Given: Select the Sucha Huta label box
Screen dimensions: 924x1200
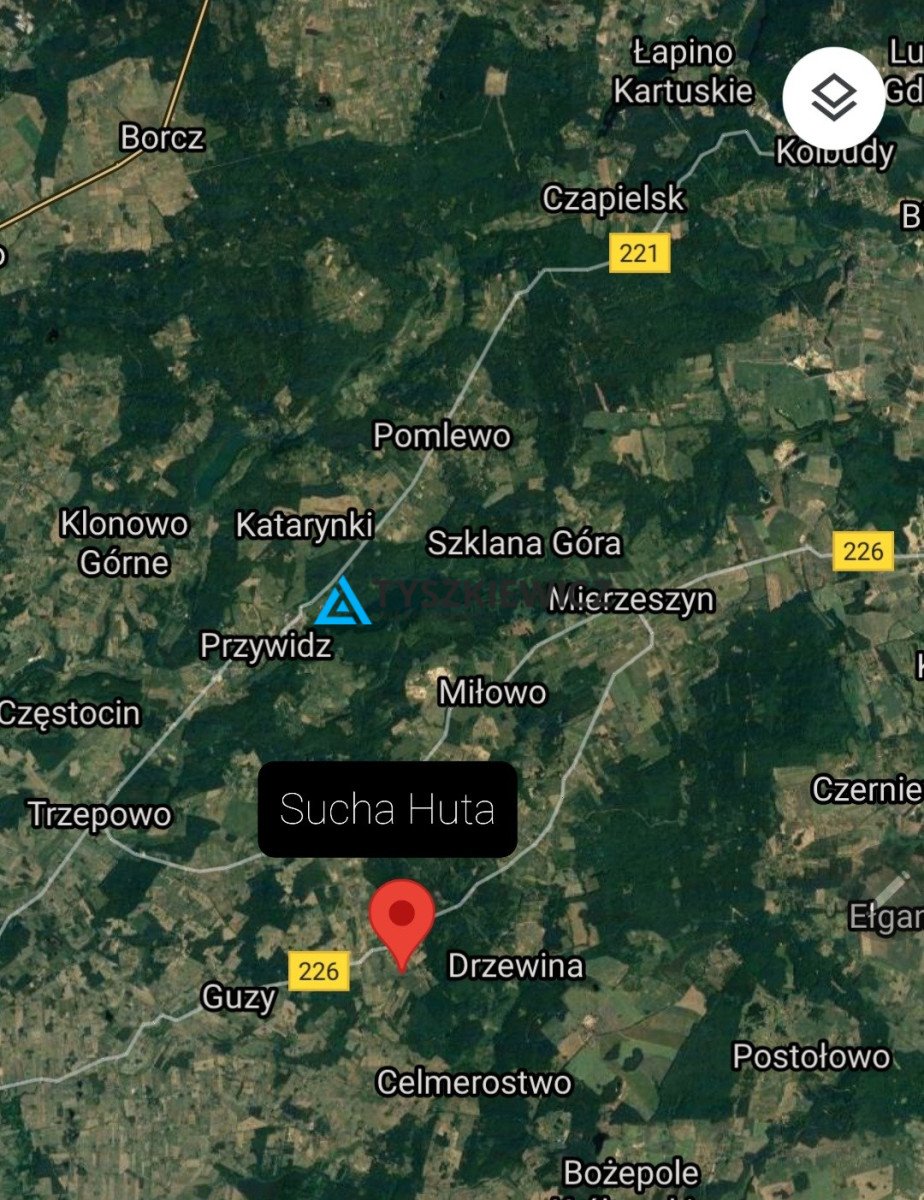Looking at the screenshot, I should click(388, 811).
